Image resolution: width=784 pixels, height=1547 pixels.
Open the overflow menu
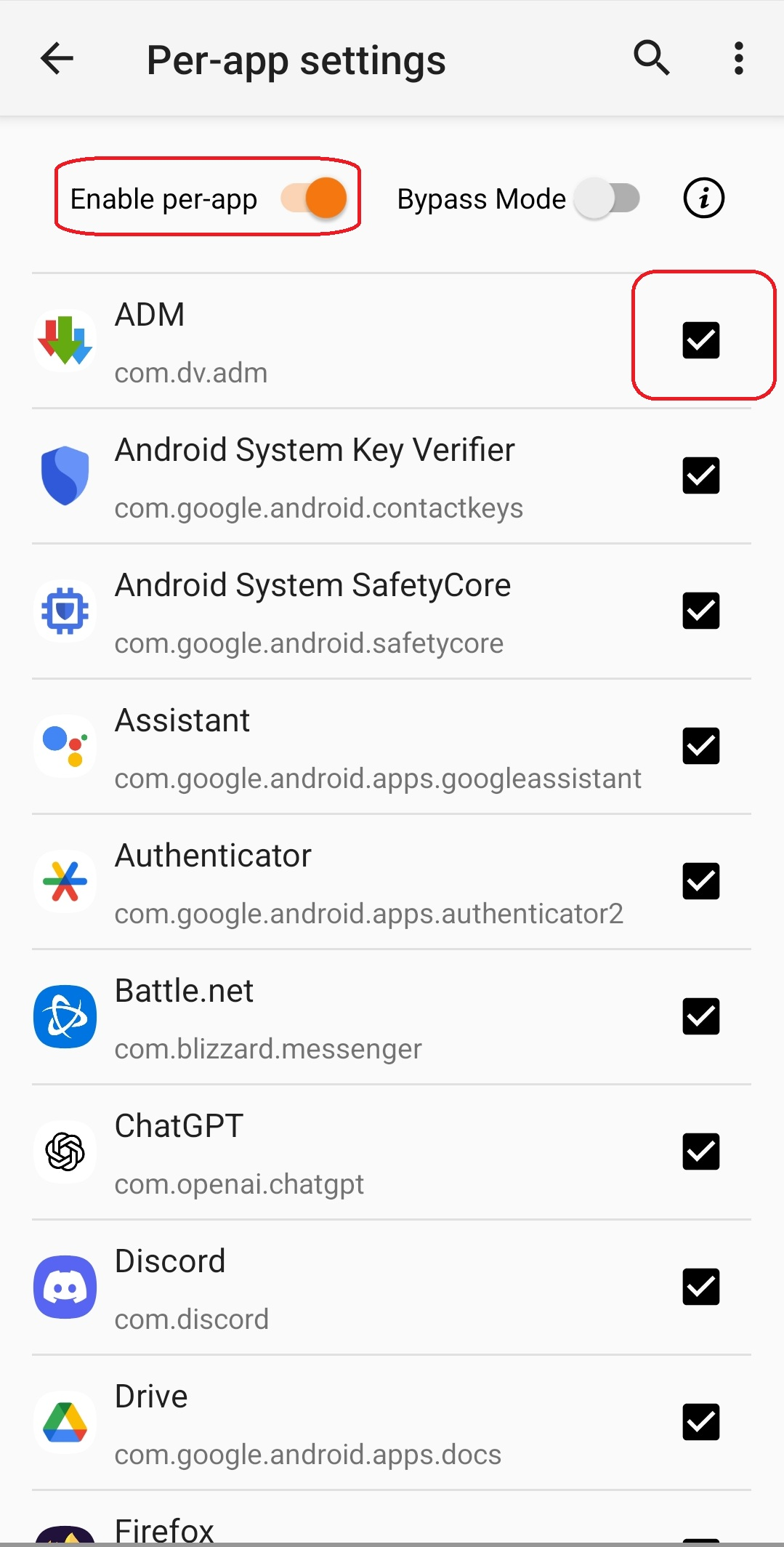738,59
